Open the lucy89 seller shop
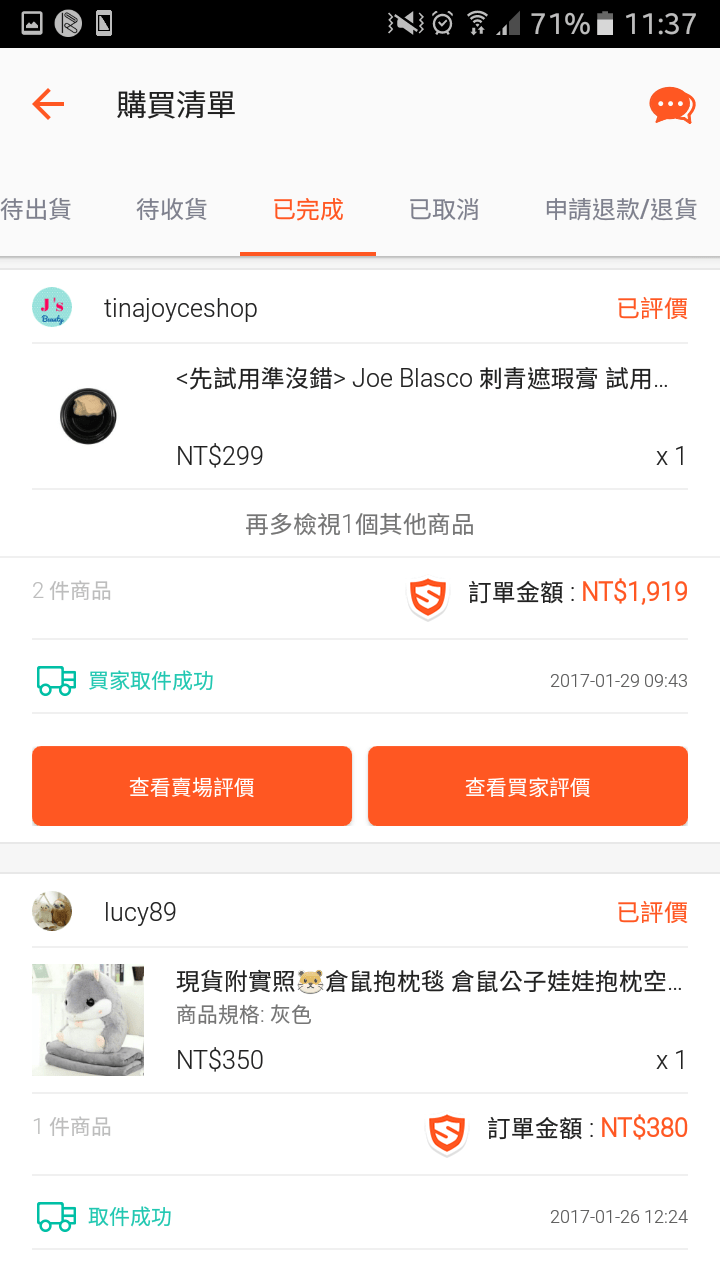The width and height of the screenshot is (720, 1280). coord(140,912)
